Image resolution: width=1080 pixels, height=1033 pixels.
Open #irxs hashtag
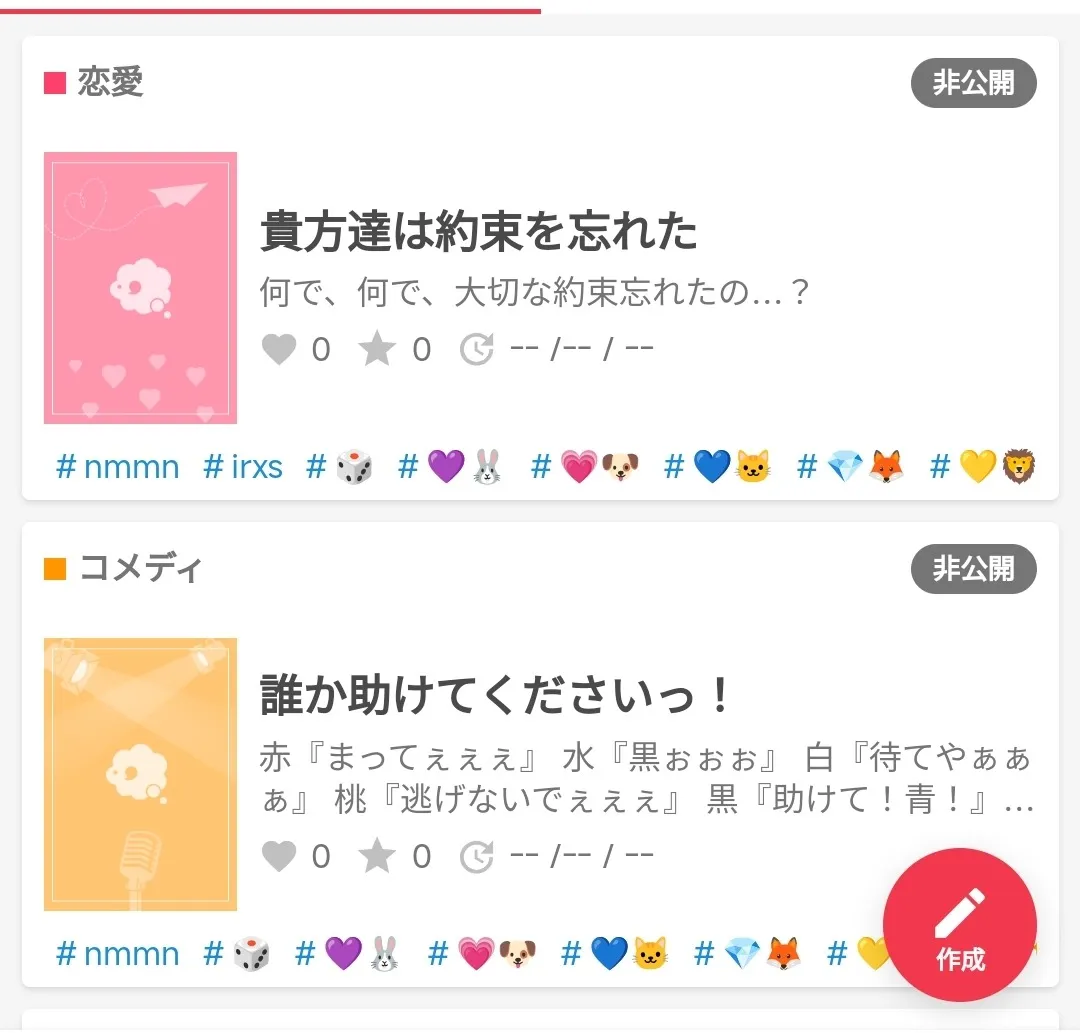coord(243,467)
